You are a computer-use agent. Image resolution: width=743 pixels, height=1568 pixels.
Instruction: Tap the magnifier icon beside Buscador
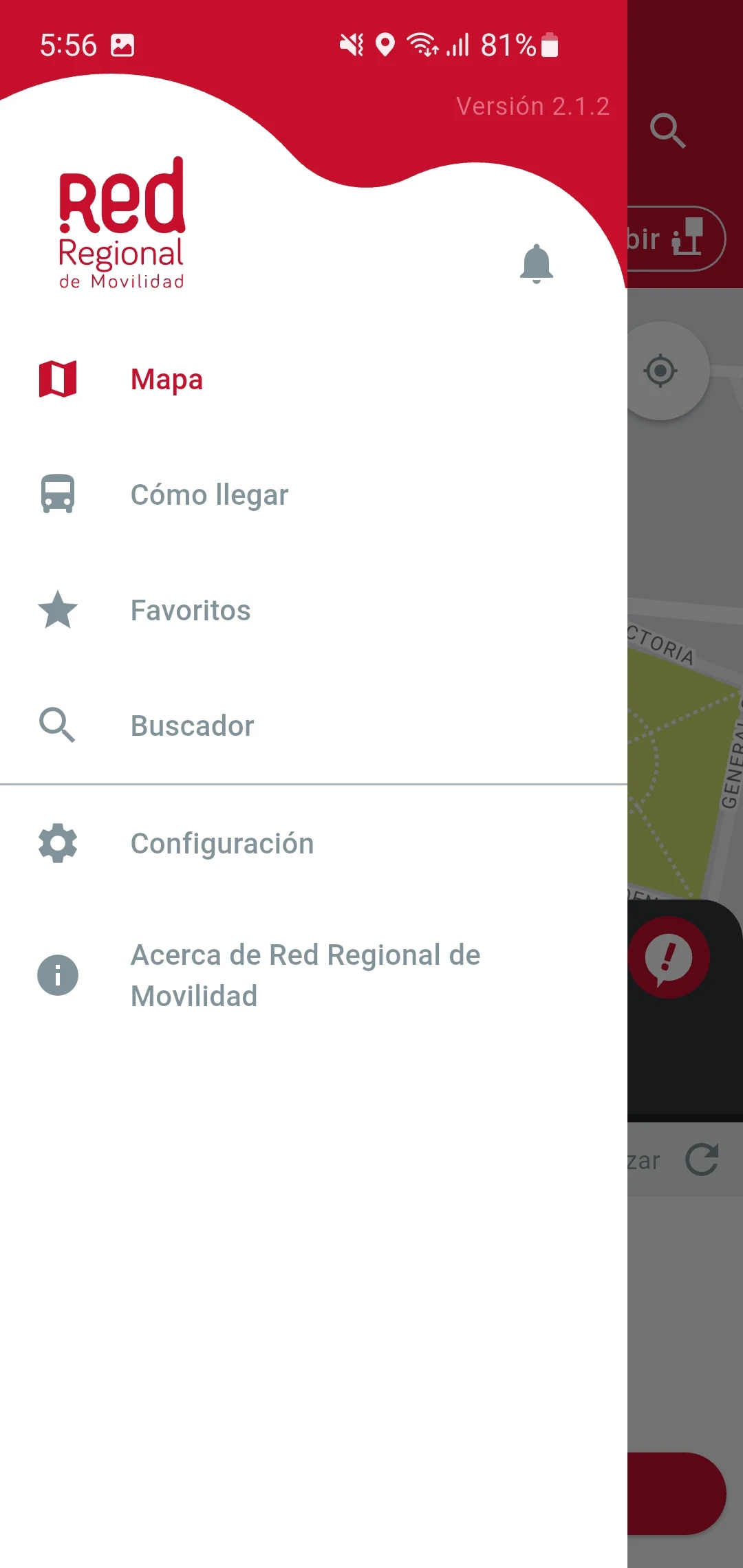(x=58, y=725)
